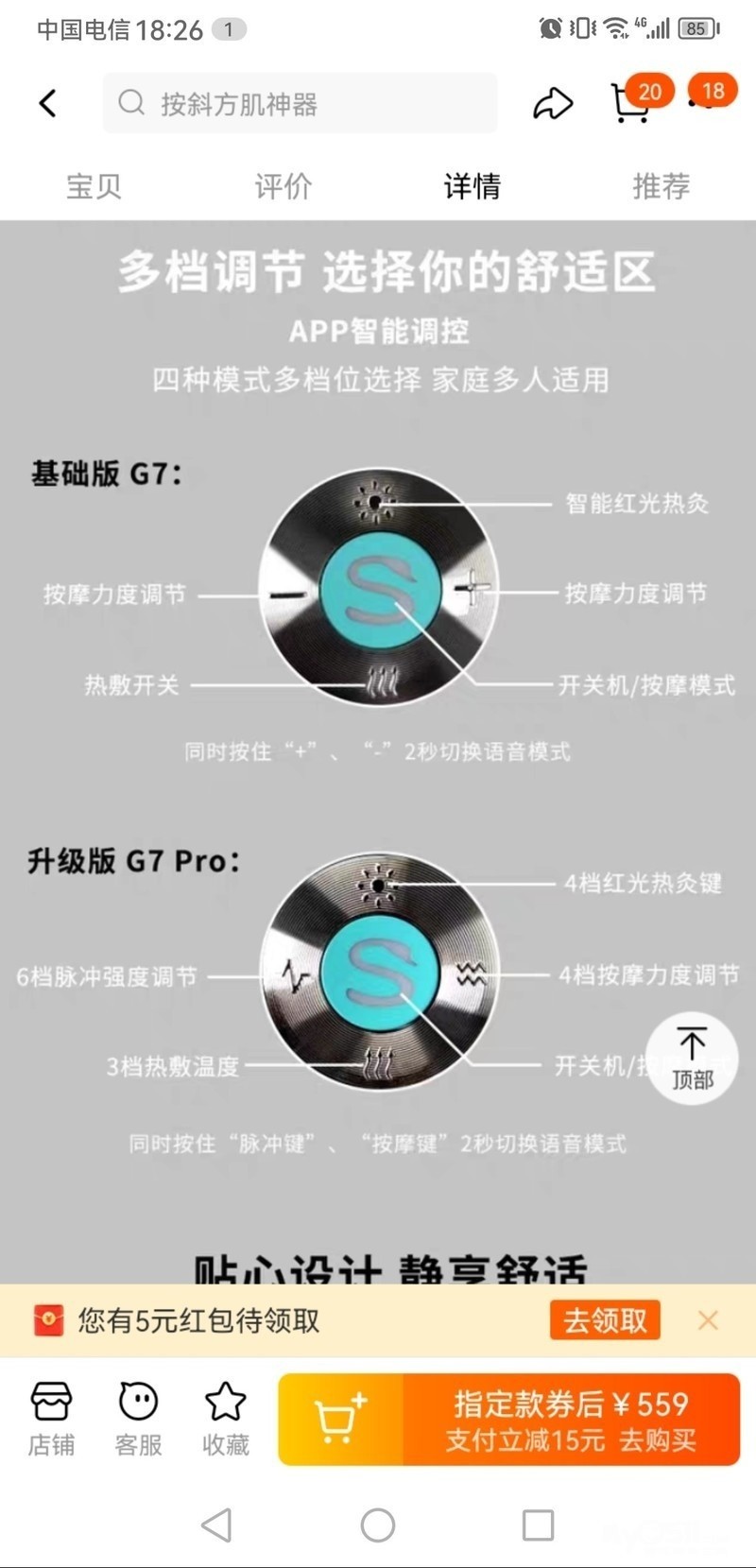Tap the system home button
Screen dimensions: 756x1568
(377, 1525)
